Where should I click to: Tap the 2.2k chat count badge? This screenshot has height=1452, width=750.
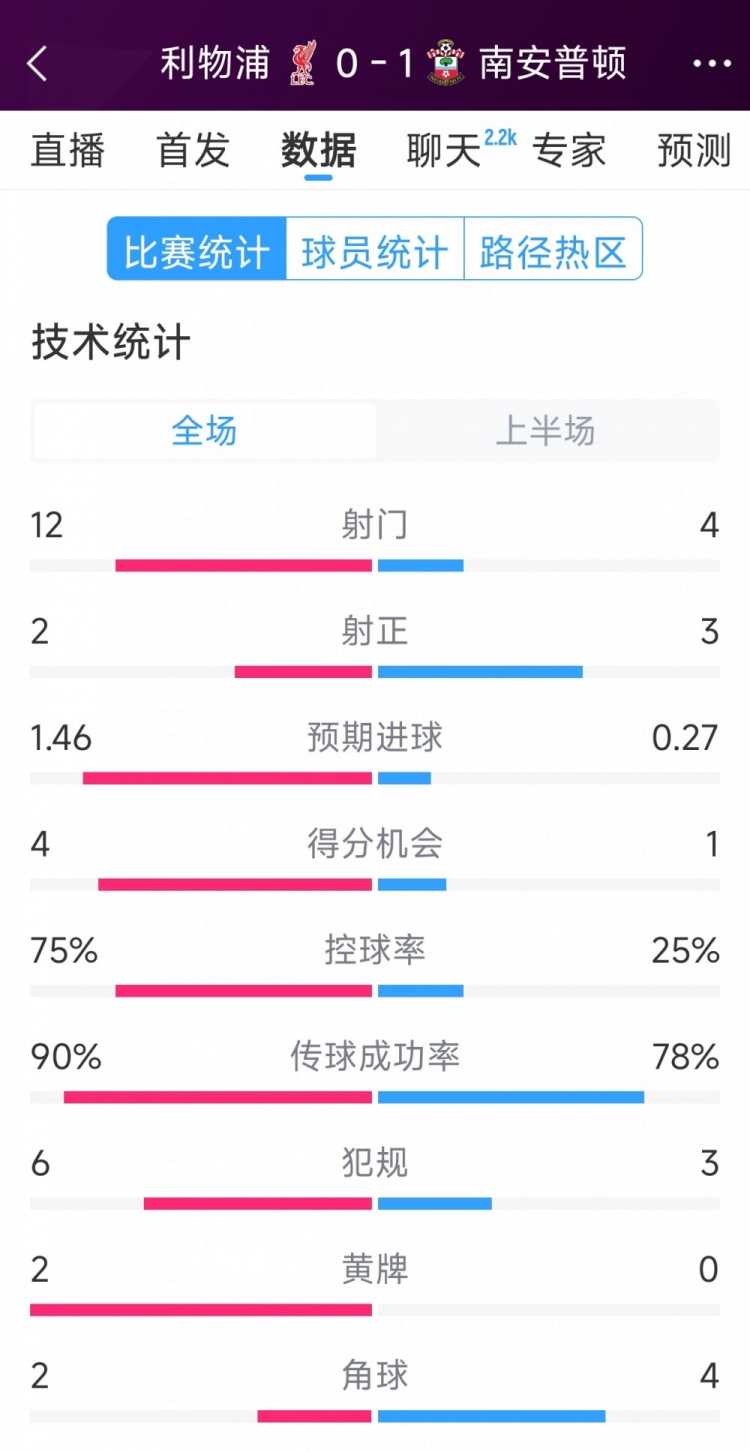pos(499,140)
